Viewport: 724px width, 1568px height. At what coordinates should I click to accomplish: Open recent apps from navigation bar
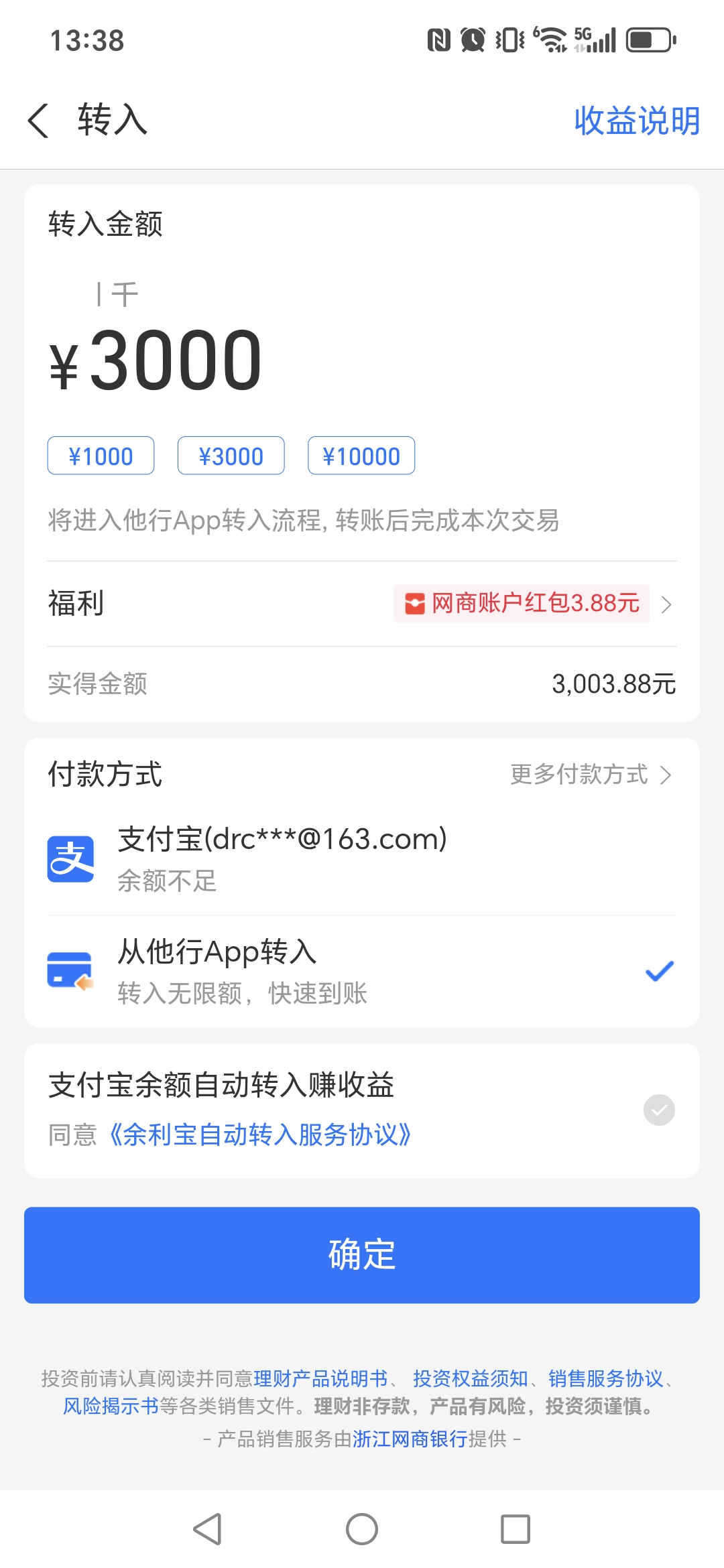(516, 1529)
